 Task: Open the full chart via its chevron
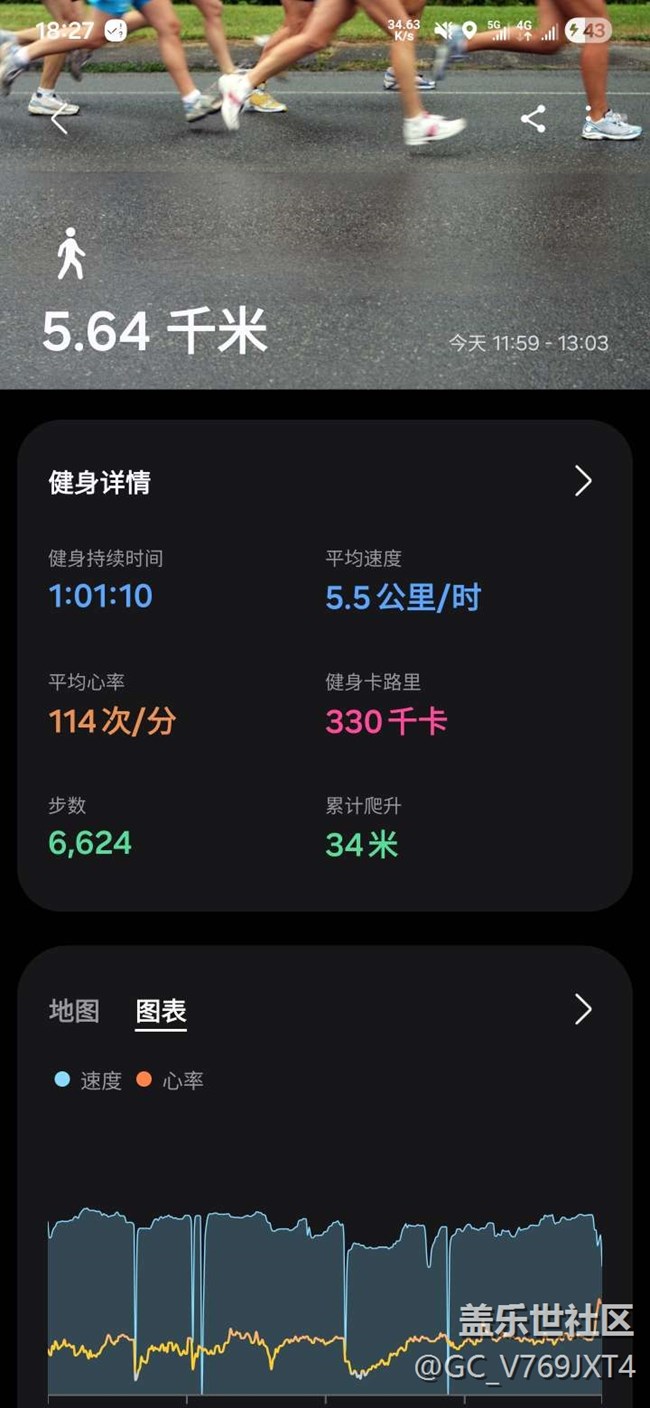coord(583,1010)
